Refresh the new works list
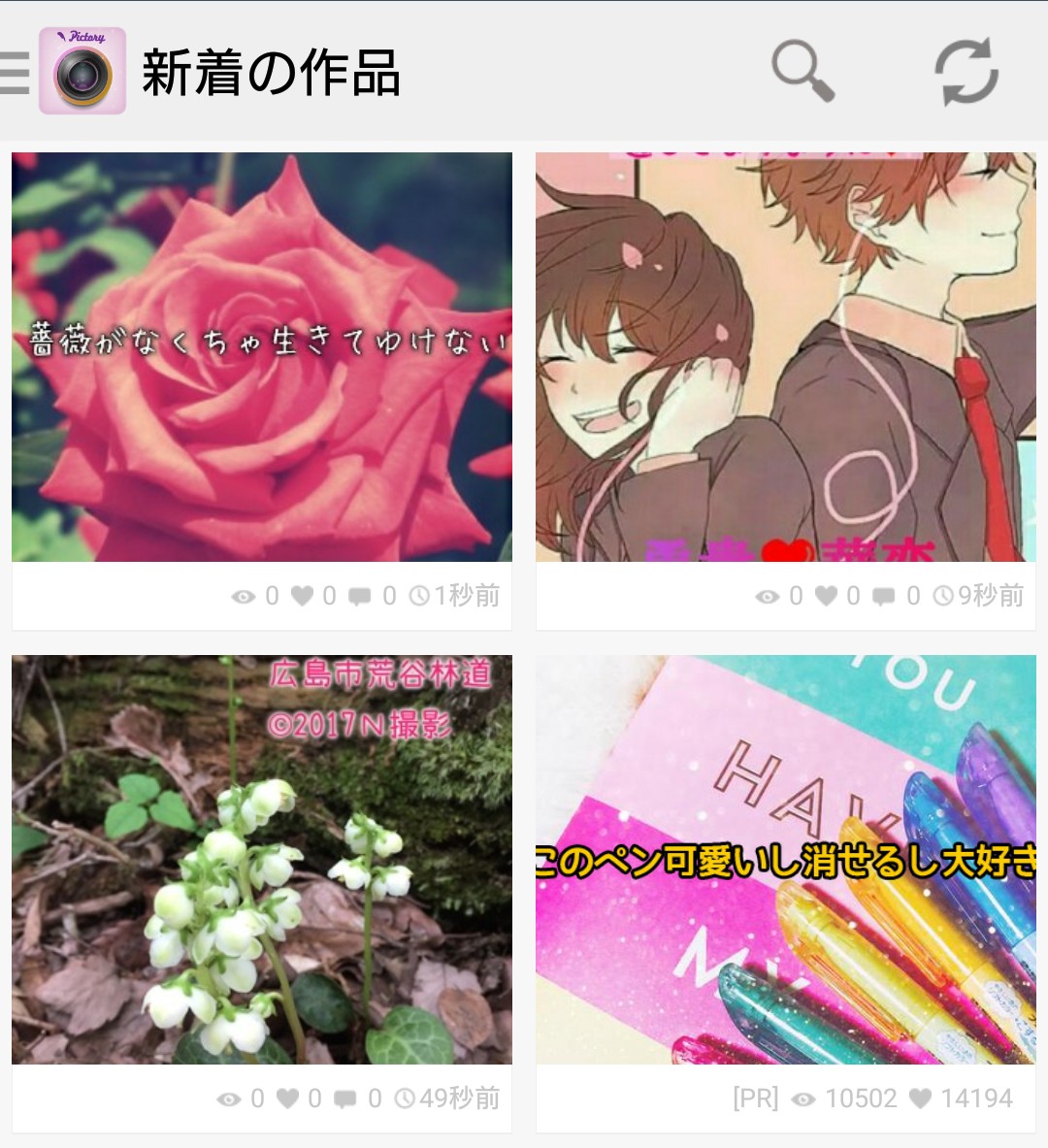Image resolution: width=1048 pixels, height=1148 pixels. point(966,71)
